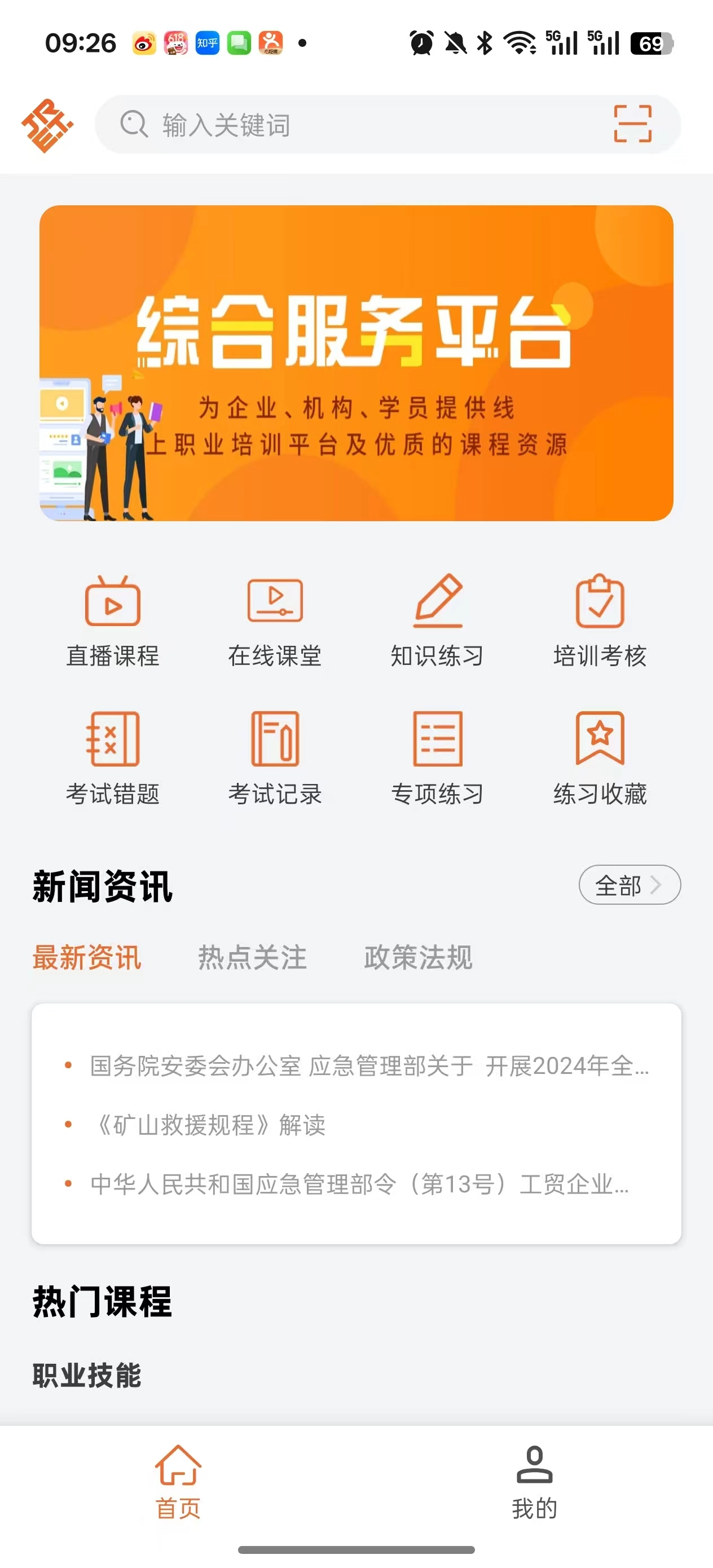713x1568 pixels.
Task: Open the 国务院安委会办公室 news item
Action: (369, 1066)
